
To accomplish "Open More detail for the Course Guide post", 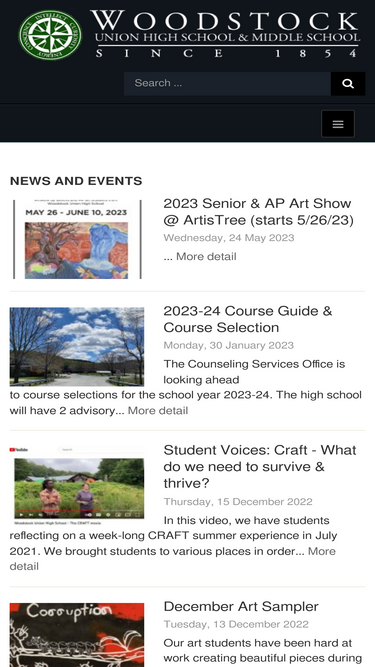I will click(158, 410).
